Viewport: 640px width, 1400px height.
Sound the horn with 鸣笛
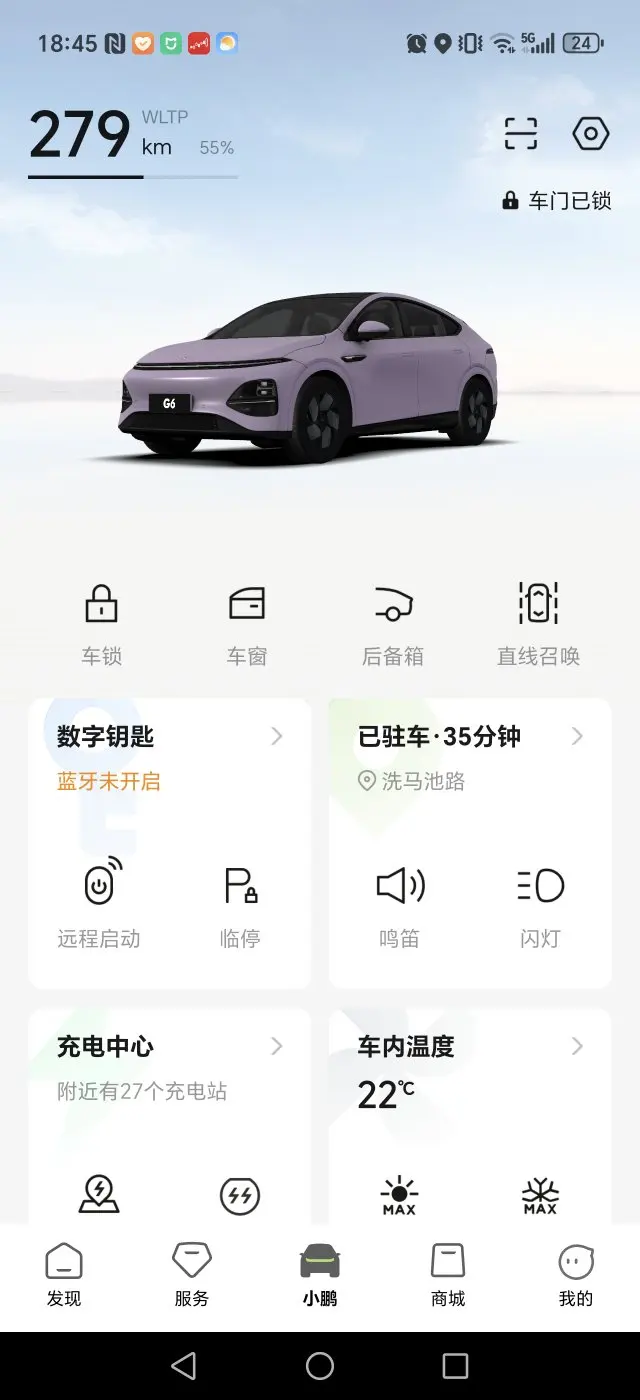(400, 905)
